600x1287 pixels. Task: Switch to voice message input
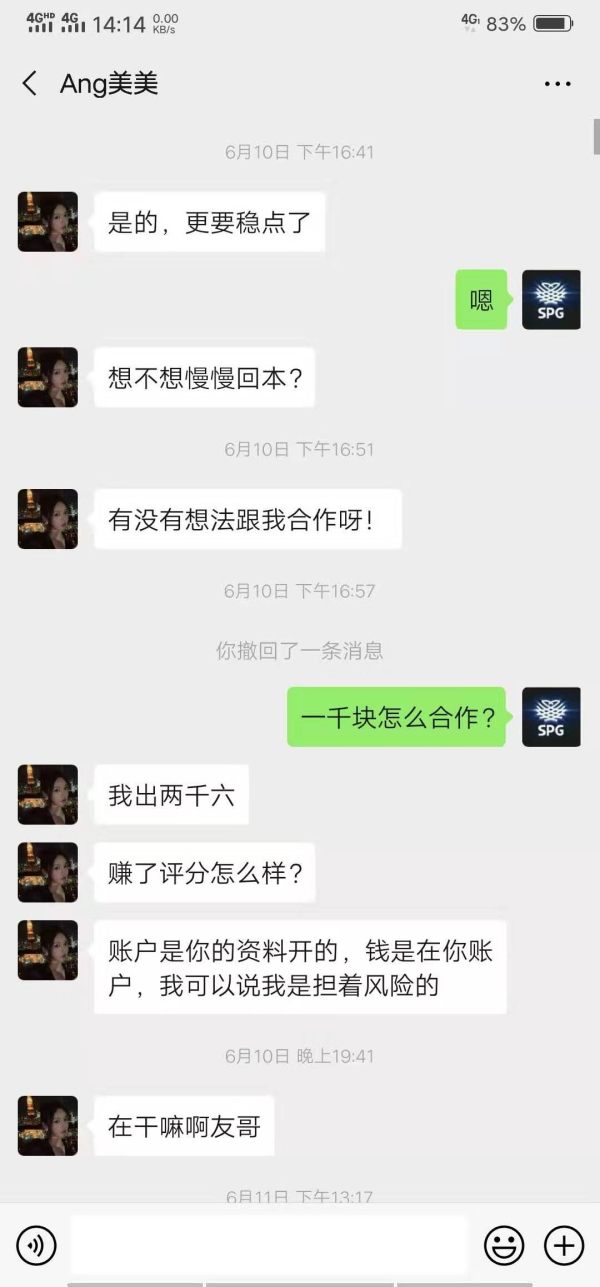click(37, 1245)
